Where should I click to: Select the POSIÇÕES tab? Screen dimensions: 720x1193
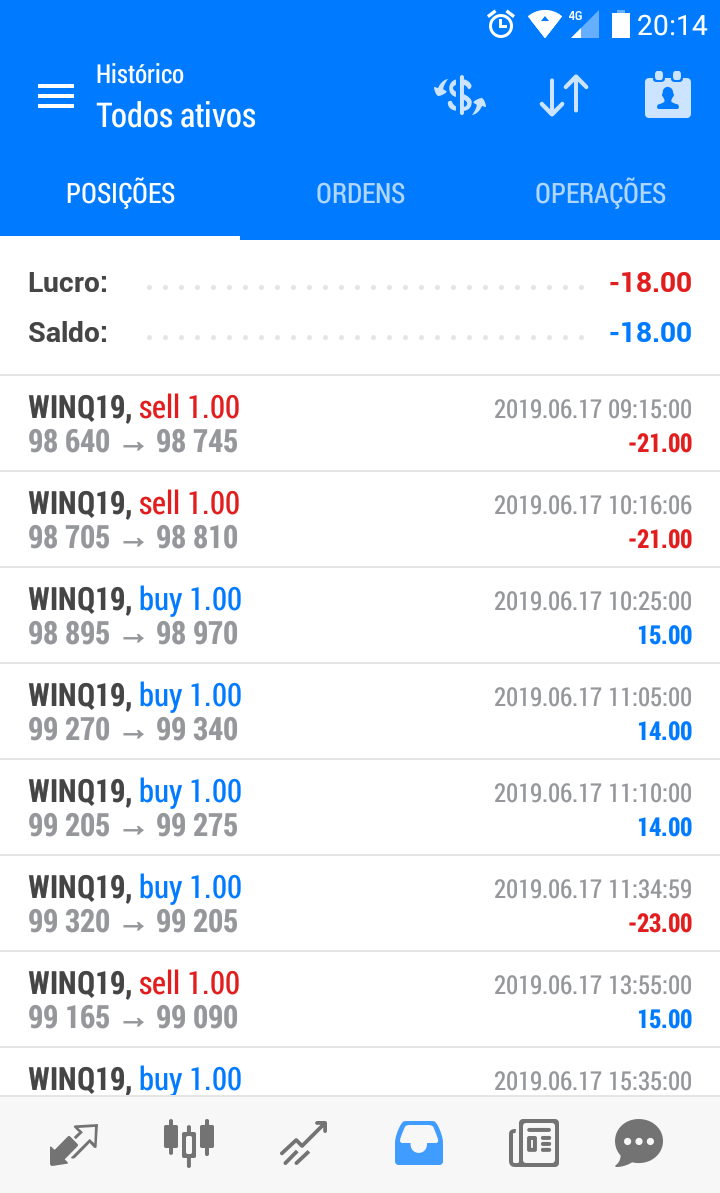click(x=120, y=193)
